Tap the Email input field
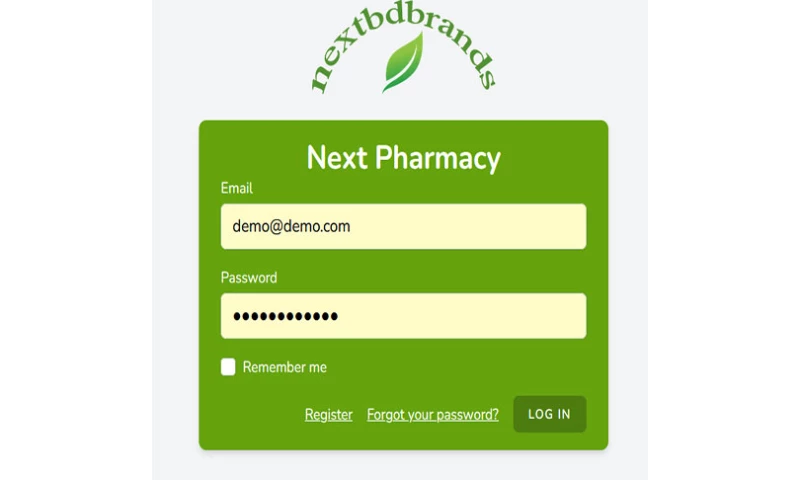Screen dimensions: 800x480 click(403, 227)
